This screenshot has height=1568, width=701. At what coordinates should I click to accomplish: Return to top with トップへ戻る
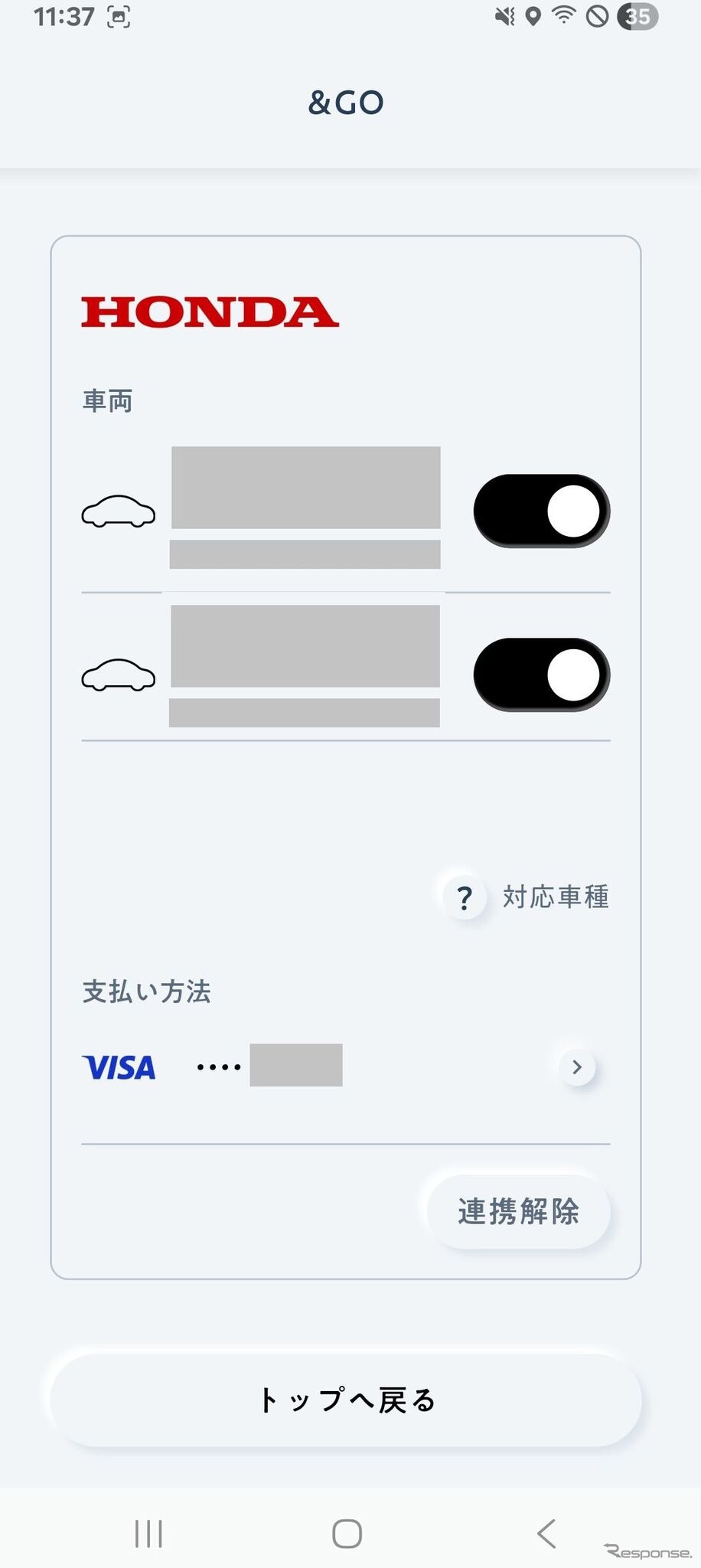pos(346,1400)
